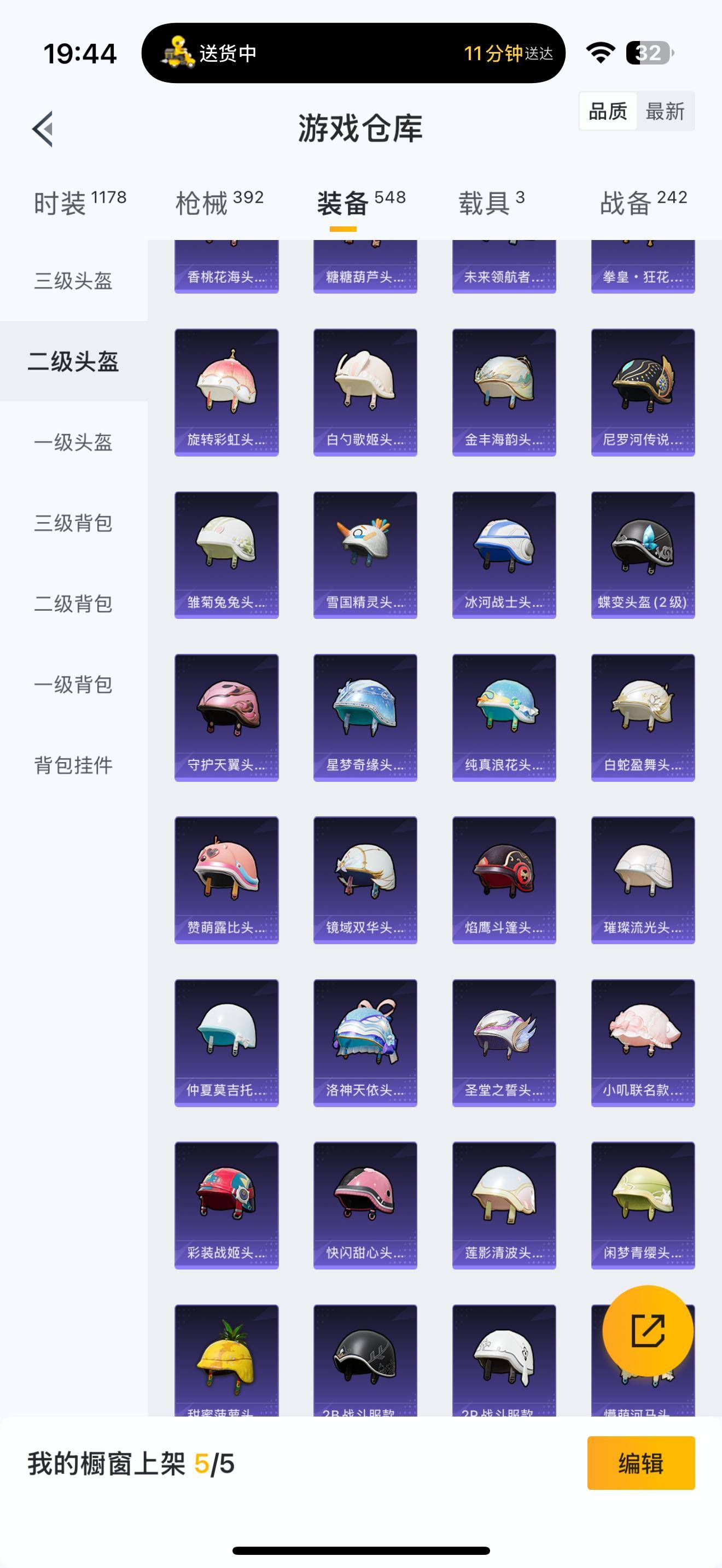
Task: Tap the orange share floating button
Action: (x=648, y=1331)
